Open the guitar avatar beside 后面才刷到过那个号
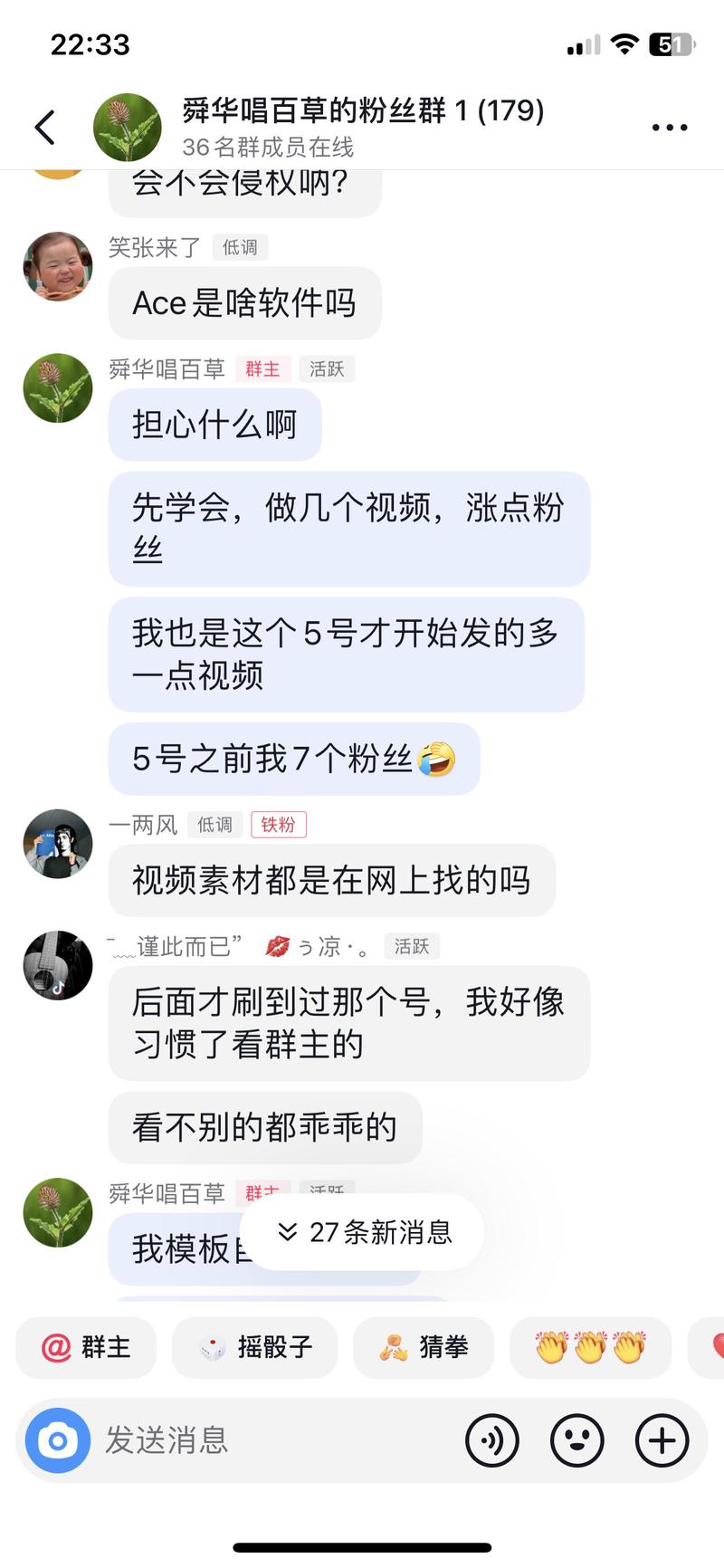 tap(58, 965)
